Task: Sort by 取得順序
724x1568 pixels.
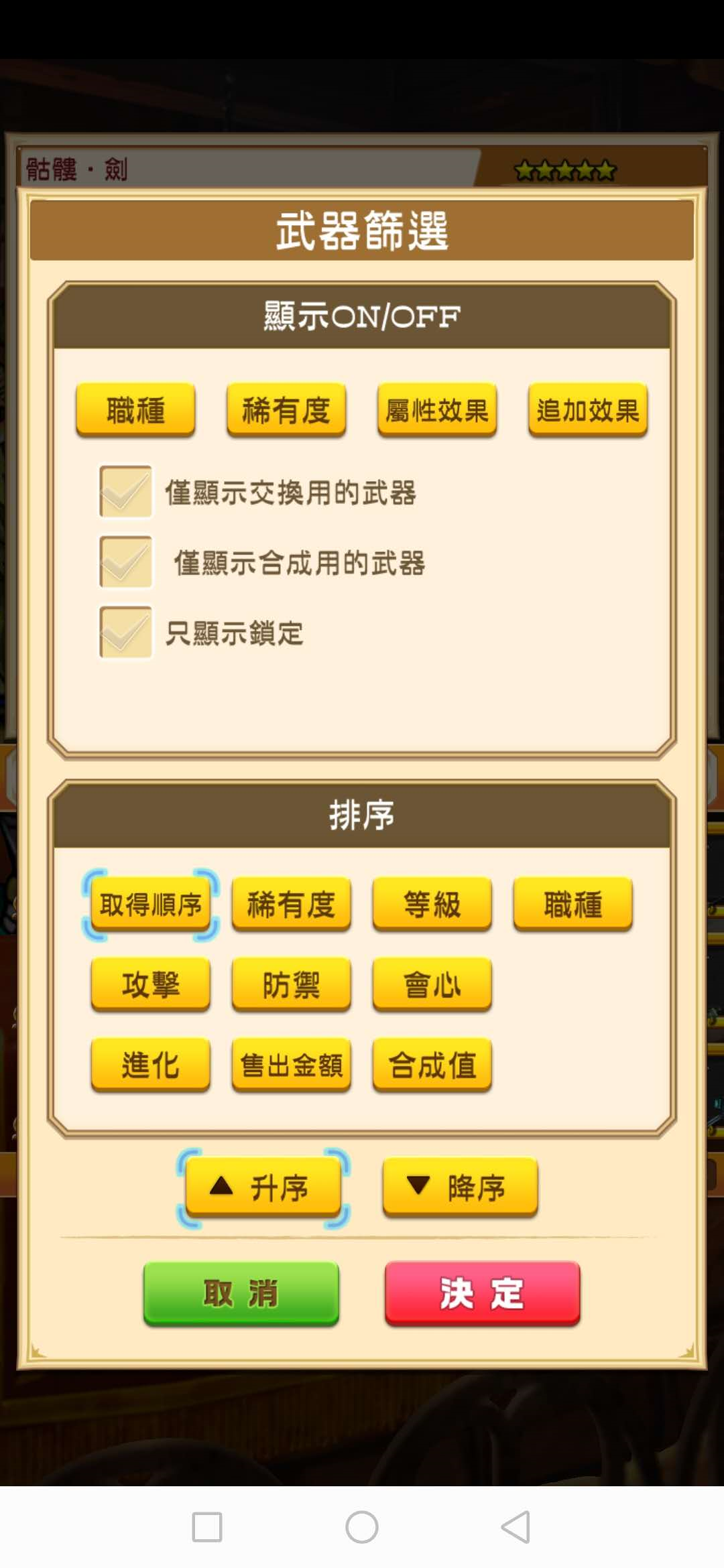Action: [151, 905]
